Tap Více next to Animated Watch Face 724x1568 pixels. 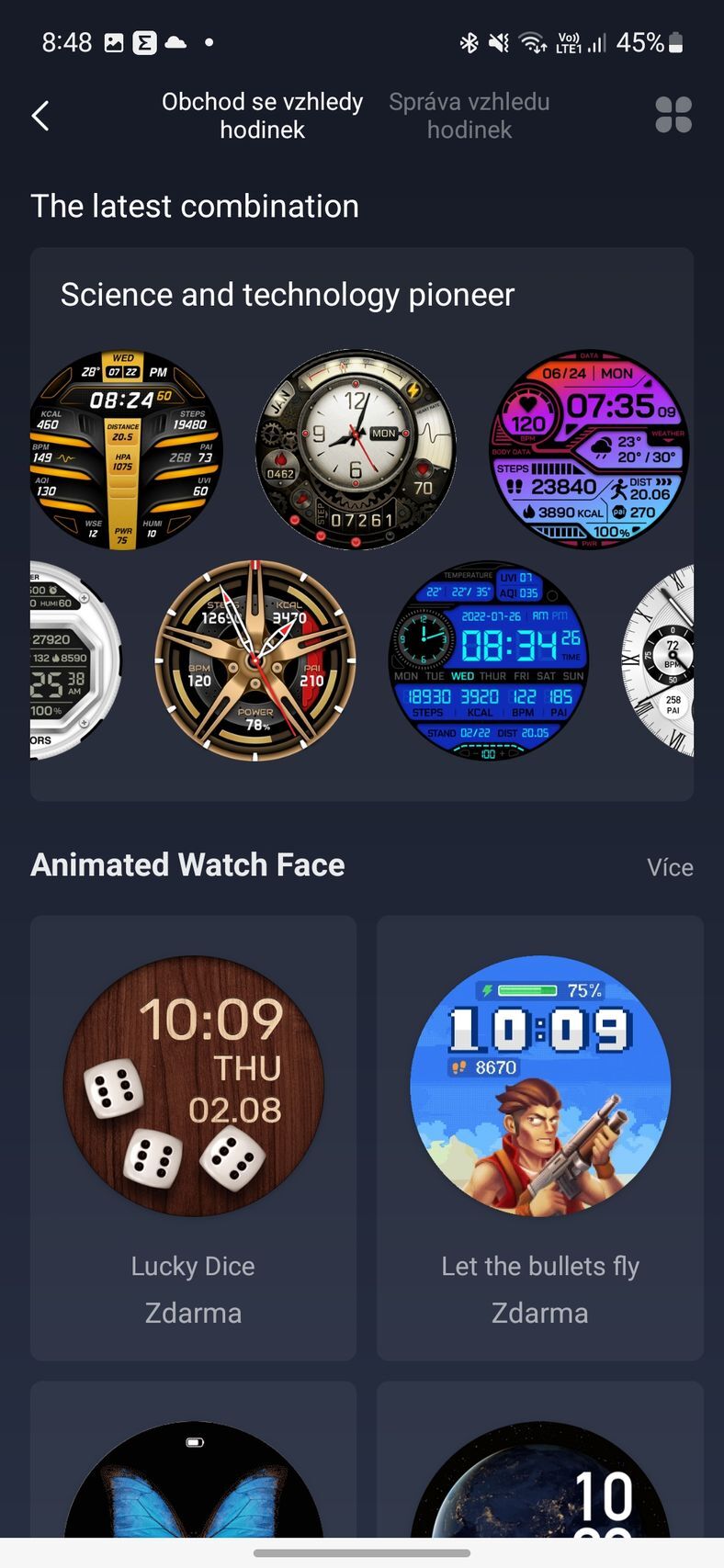pyautogui.click(x=670, y=867)
